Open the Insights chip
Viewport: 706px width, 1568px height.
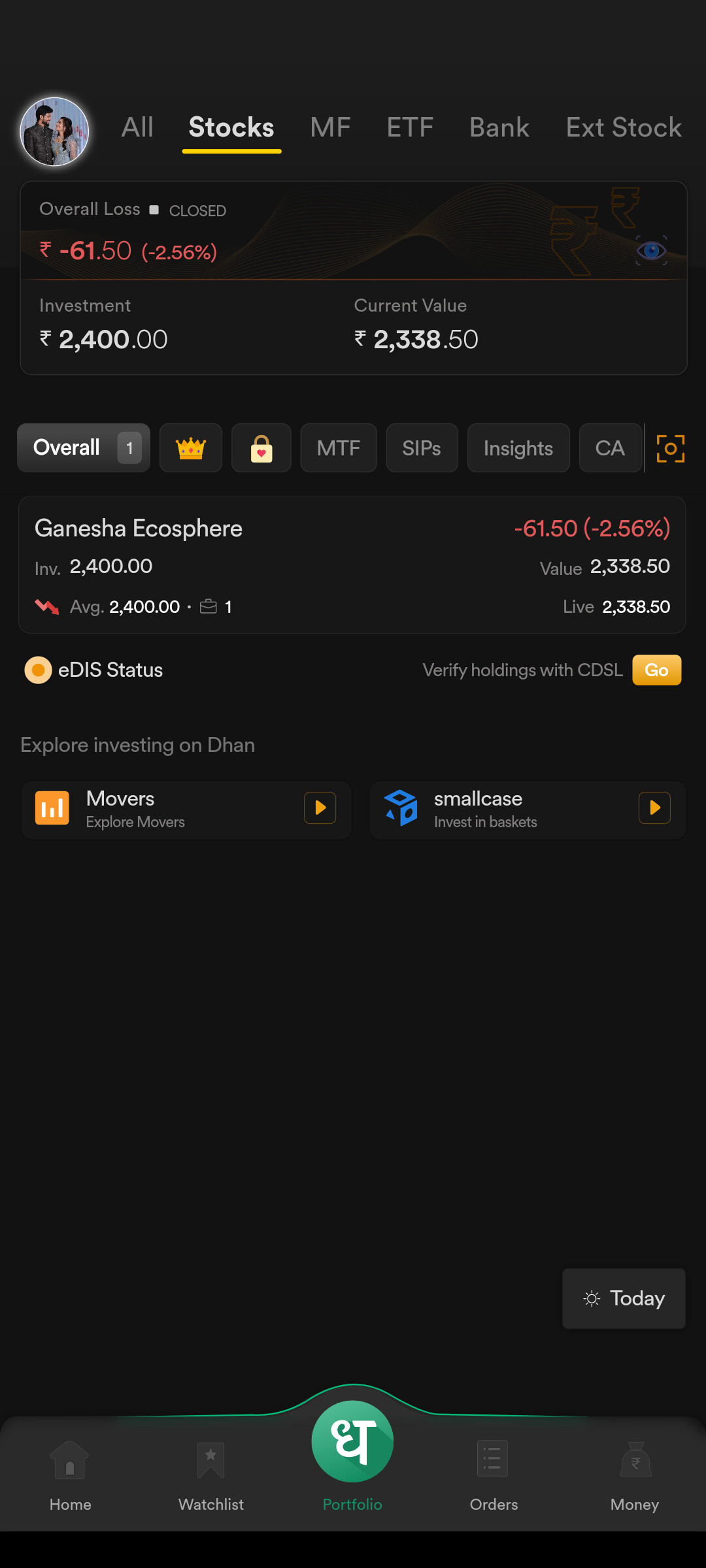click(x=518, y=448)
